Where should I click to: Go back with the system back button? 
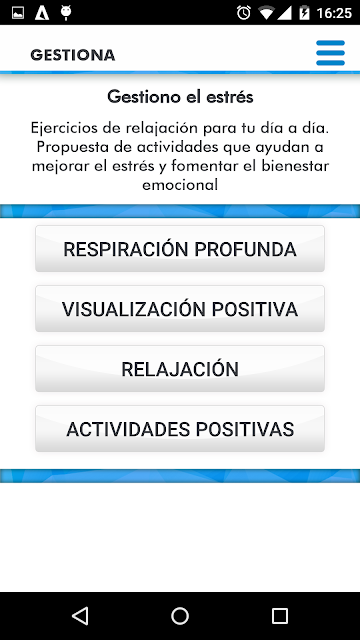(80, 616)
